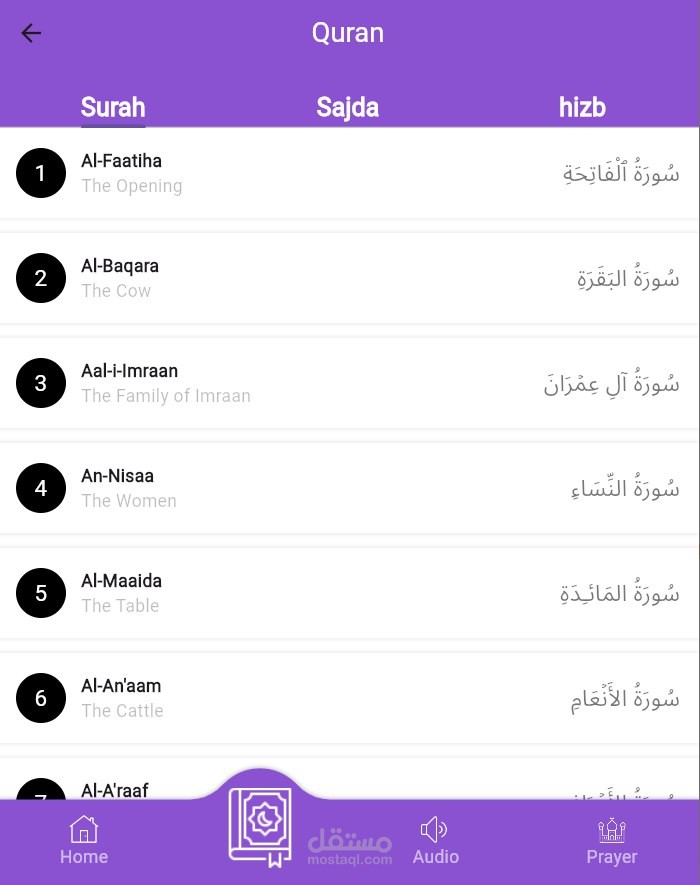The width and height of the screenshot is (700, 885).
Task: Go to the Home tab
Action: pos(84,841)
